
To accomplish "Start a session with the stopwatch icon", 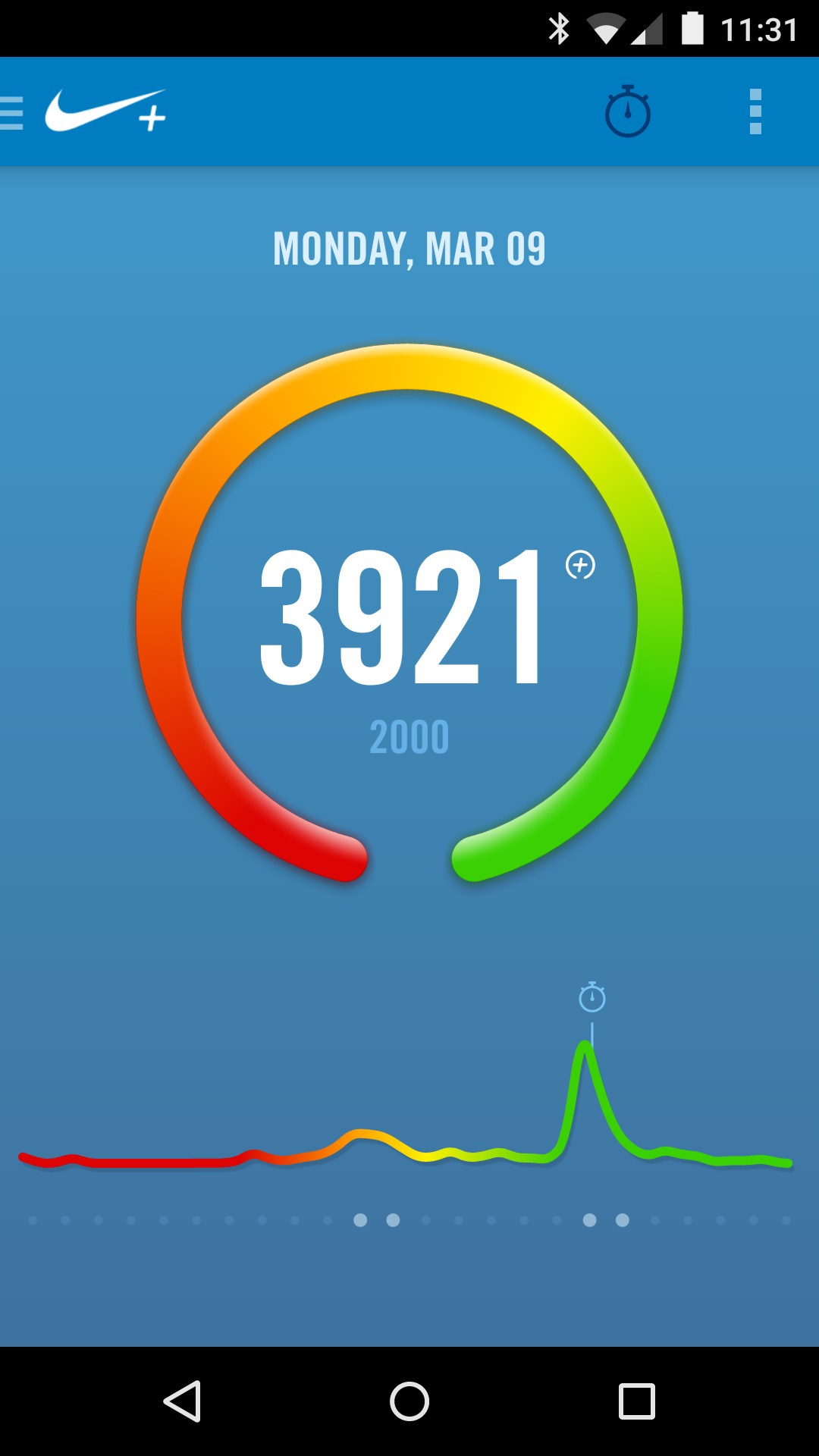I will (x=627, y=112).
